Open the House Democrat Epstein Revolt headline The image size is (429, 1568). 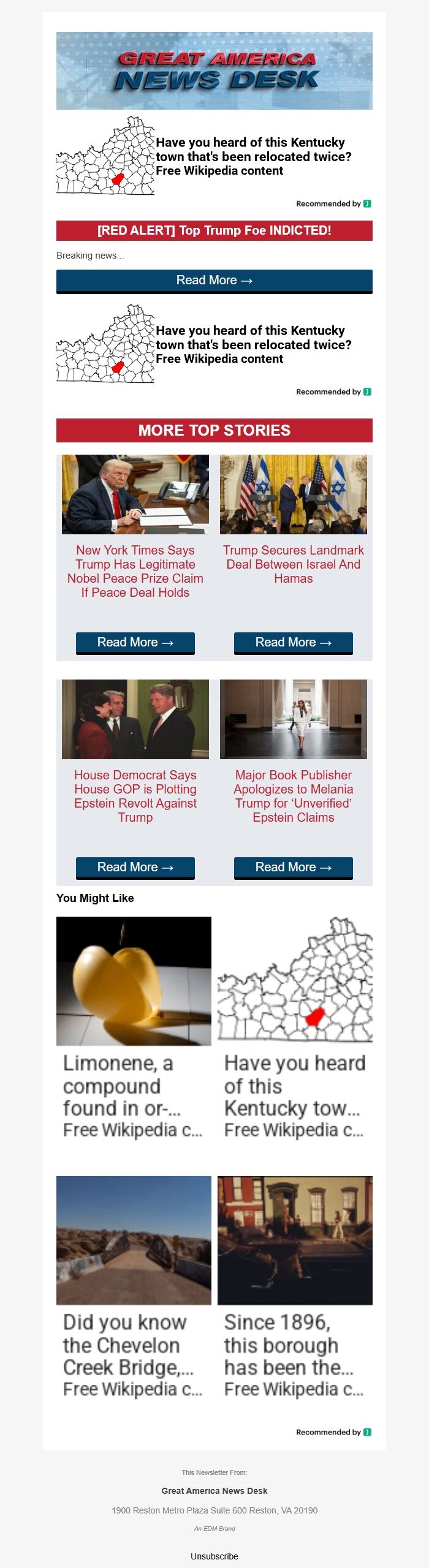click(135, 796)
